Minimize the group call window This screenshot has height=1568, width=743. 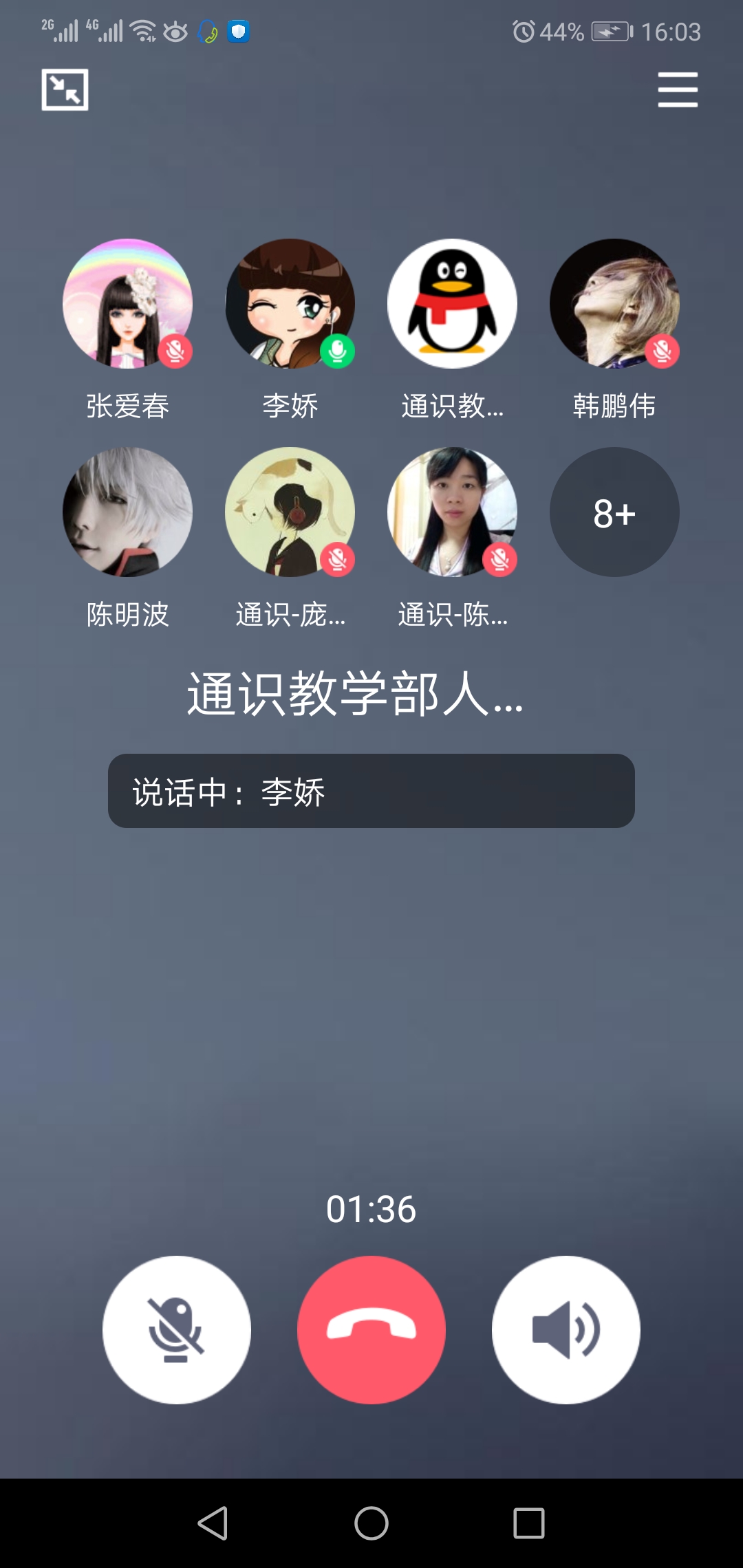(x=65, y=89)
